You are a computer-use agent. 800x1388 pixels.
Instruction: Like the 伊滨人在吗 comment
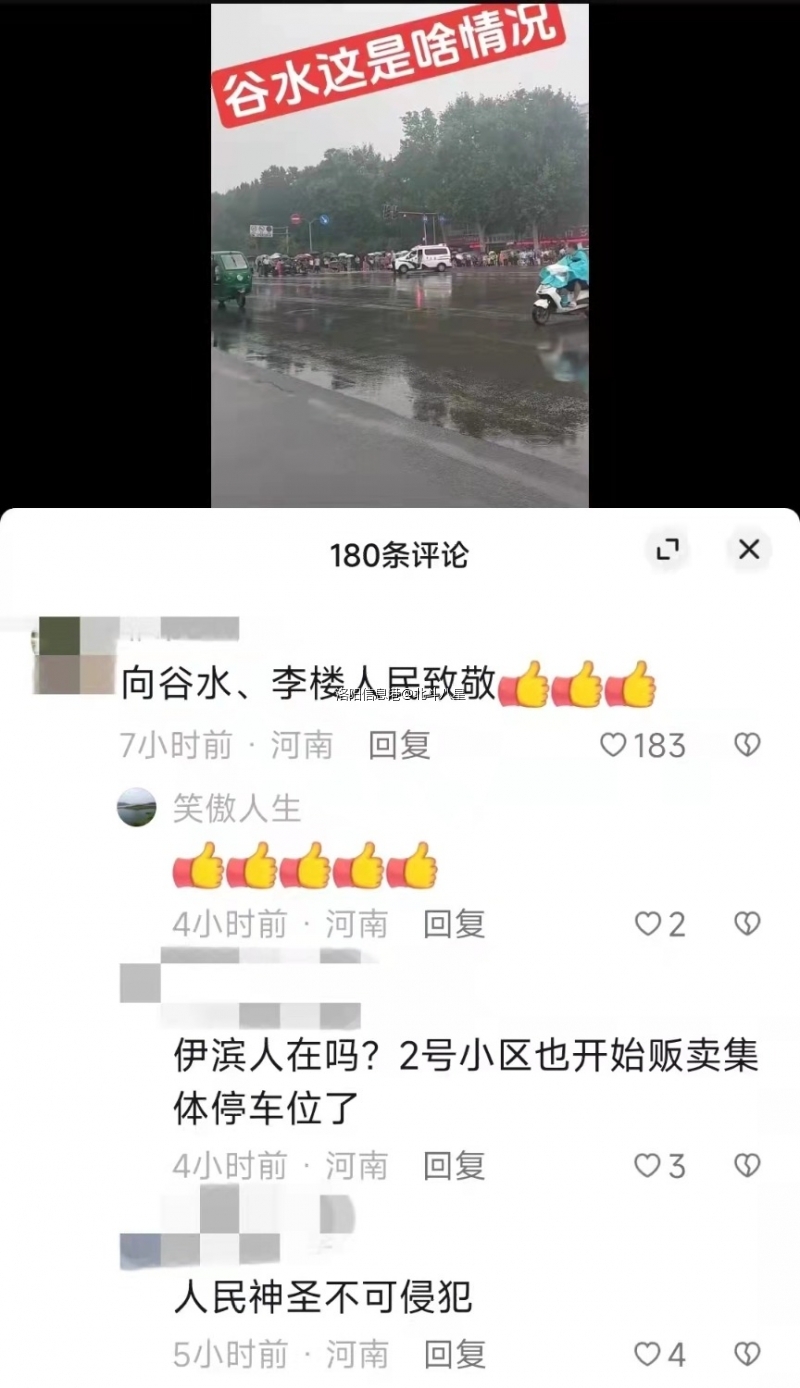[648, 1165]
